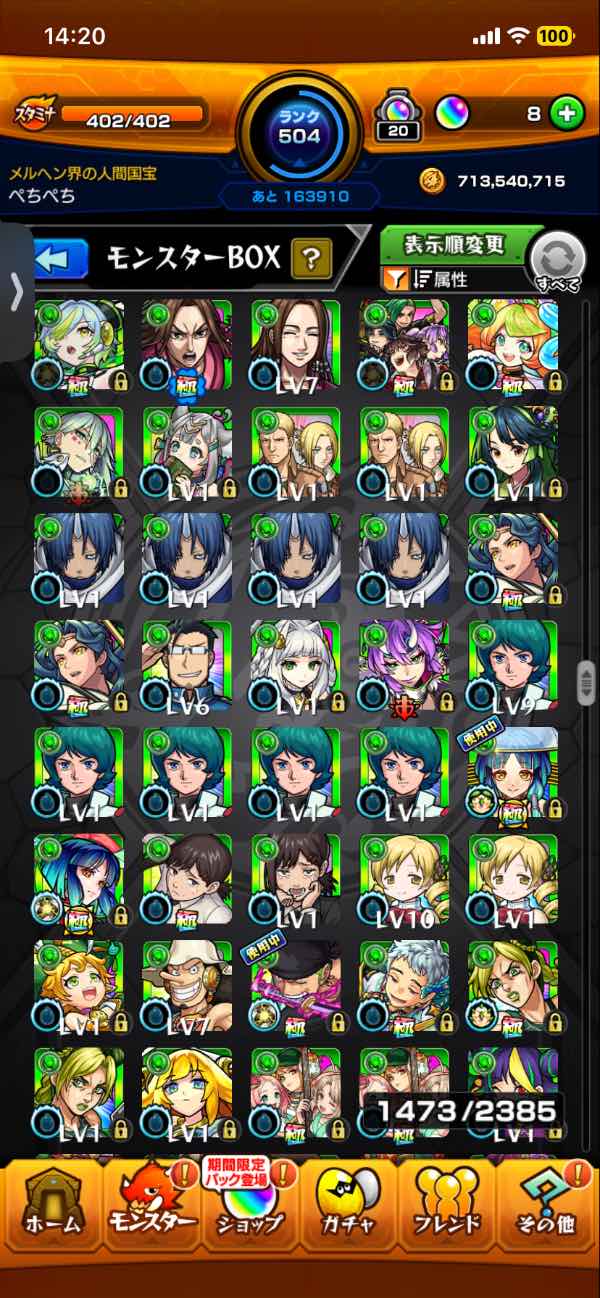
Task: Select the LV9 teal-haired monster
Action: tap(513, 665)
